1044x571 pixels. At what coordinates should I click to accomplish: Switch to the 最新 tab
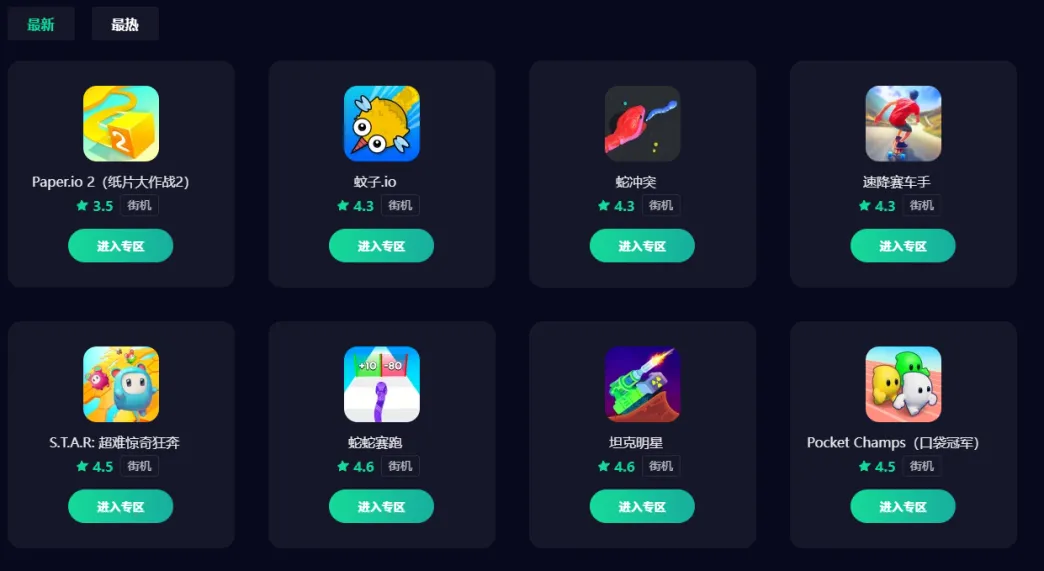[41, 24]
